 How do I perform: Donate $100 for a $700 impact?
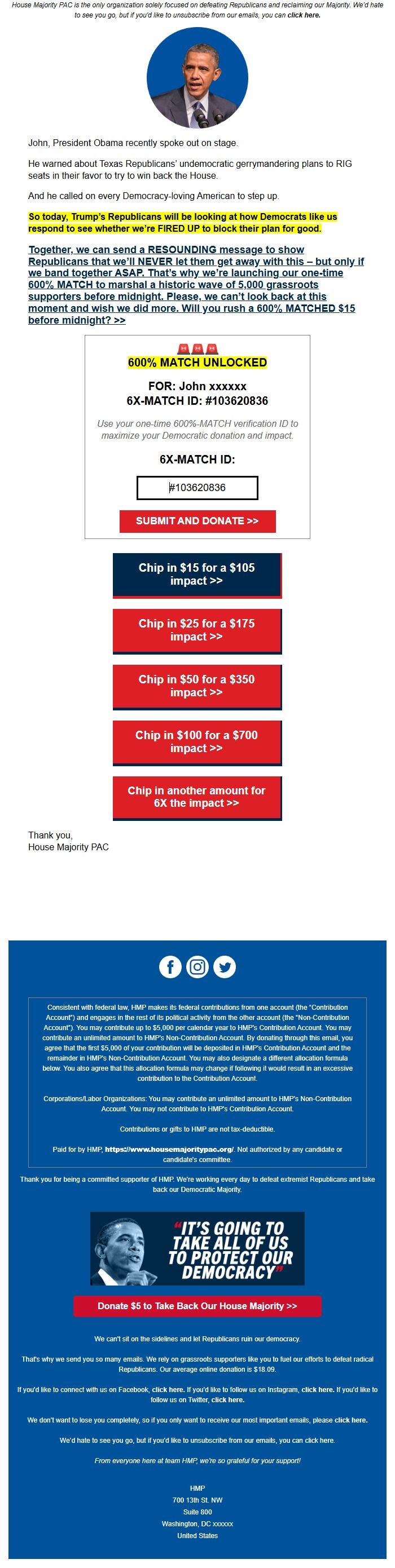pos(196,742)
